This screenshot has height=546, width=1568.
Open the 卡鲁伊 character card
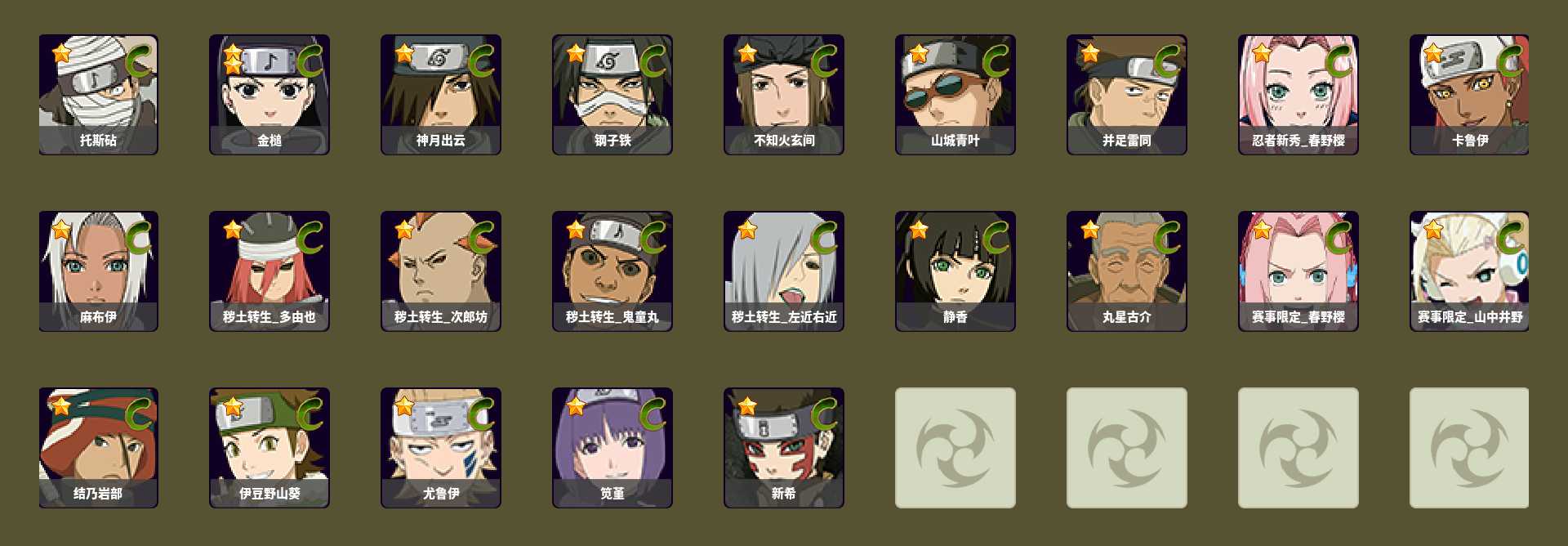pos(1469,94)
